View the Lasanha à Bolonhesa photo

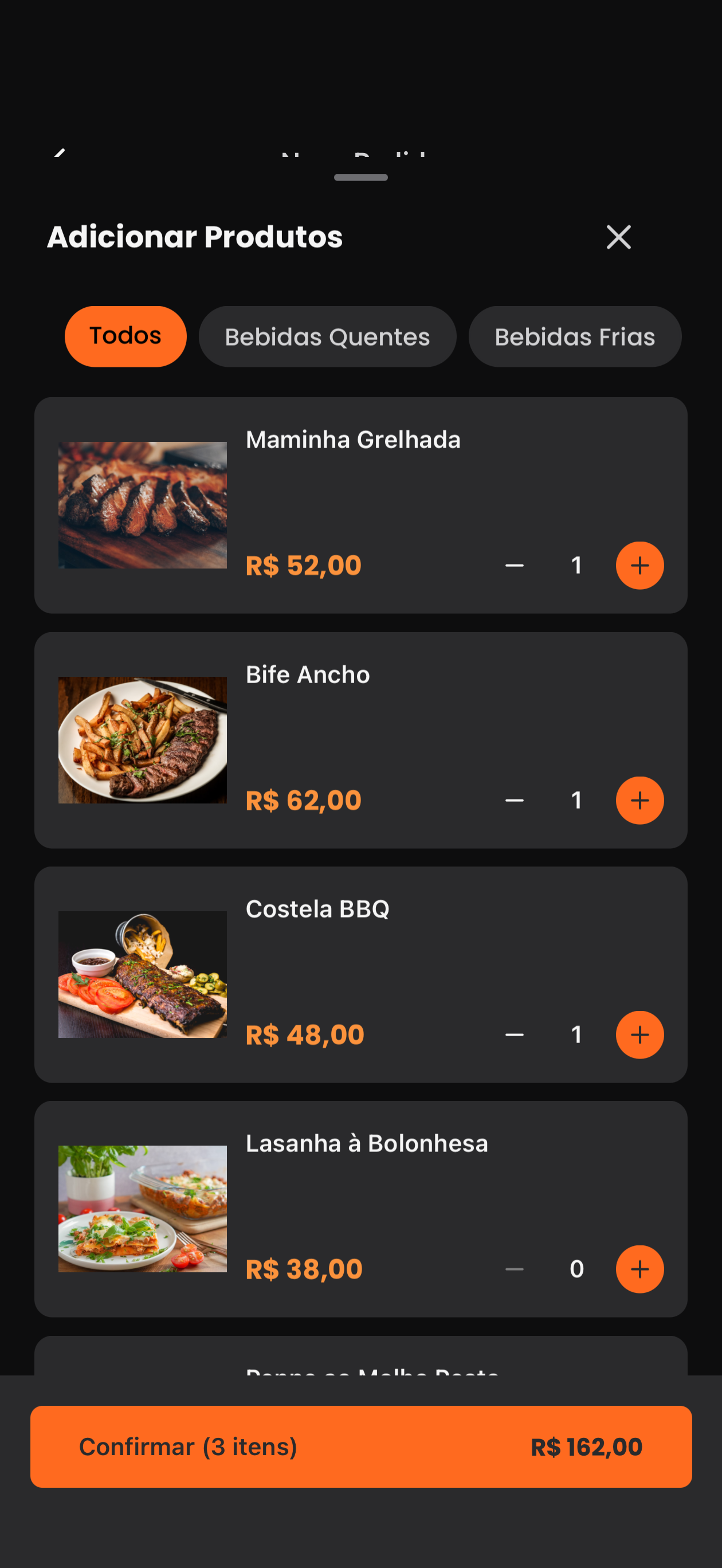[143, 1208]
